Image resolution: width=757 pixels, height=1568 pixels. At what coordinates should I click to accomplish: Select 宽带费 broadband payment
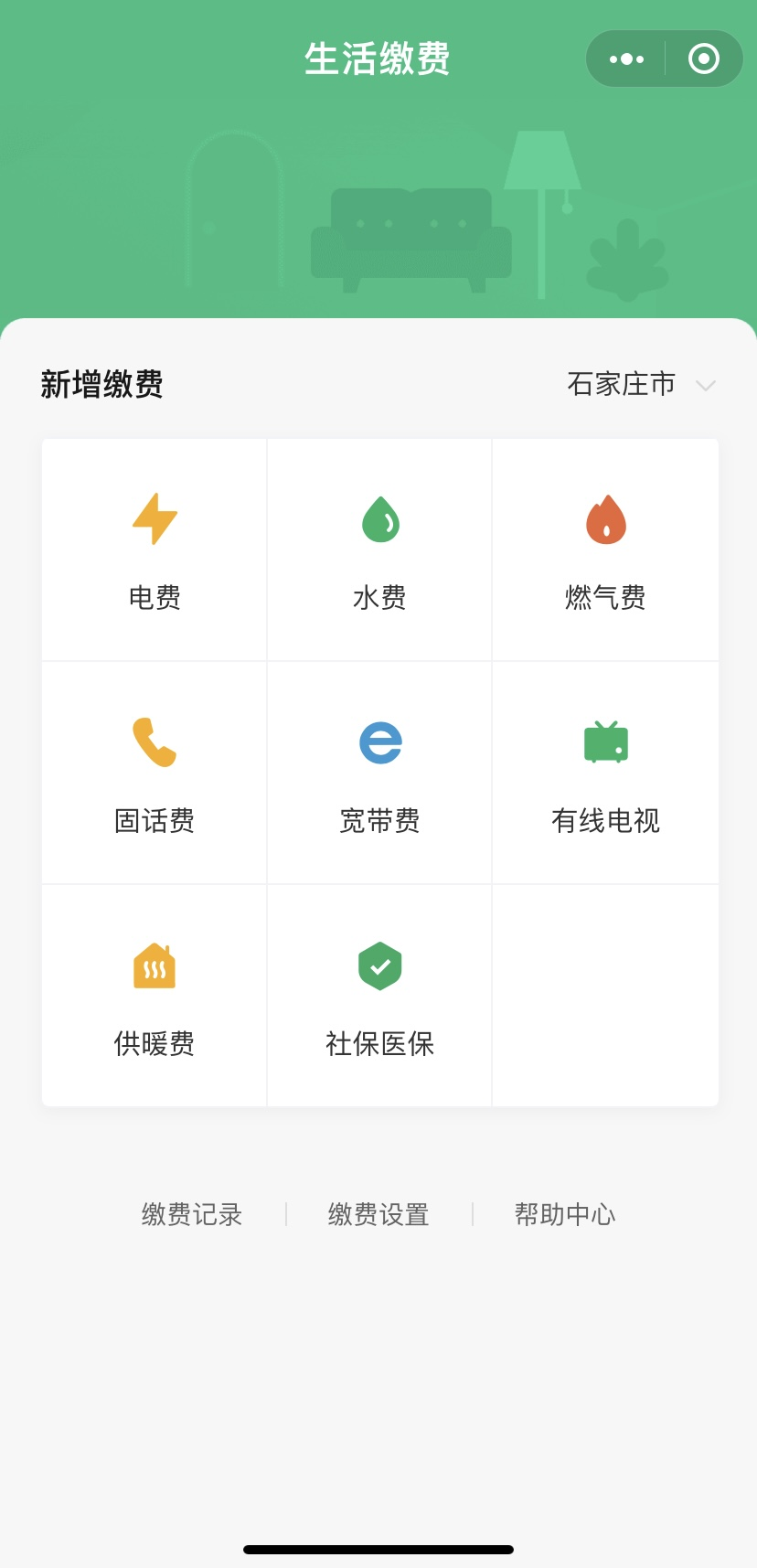(x=379, y=773)
